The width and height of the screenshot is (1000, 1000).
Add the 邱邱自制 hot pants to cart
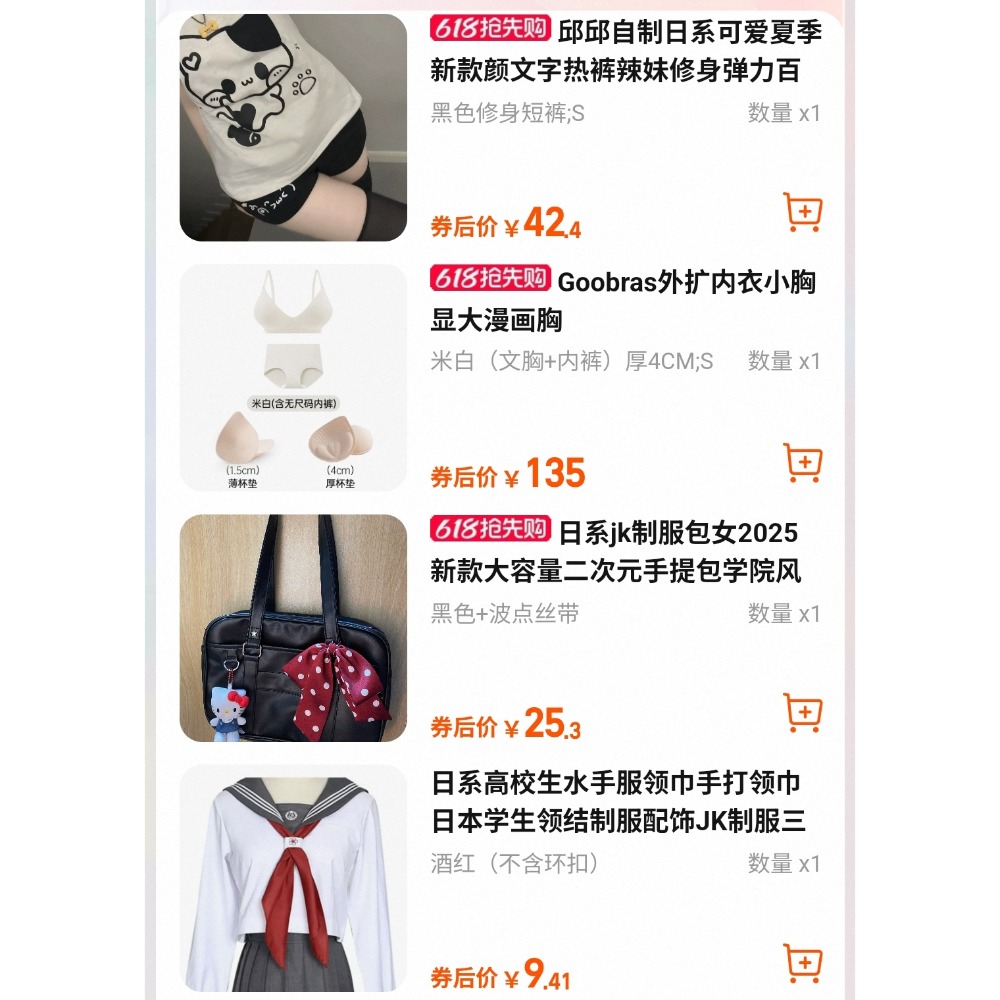pos(802,212)
